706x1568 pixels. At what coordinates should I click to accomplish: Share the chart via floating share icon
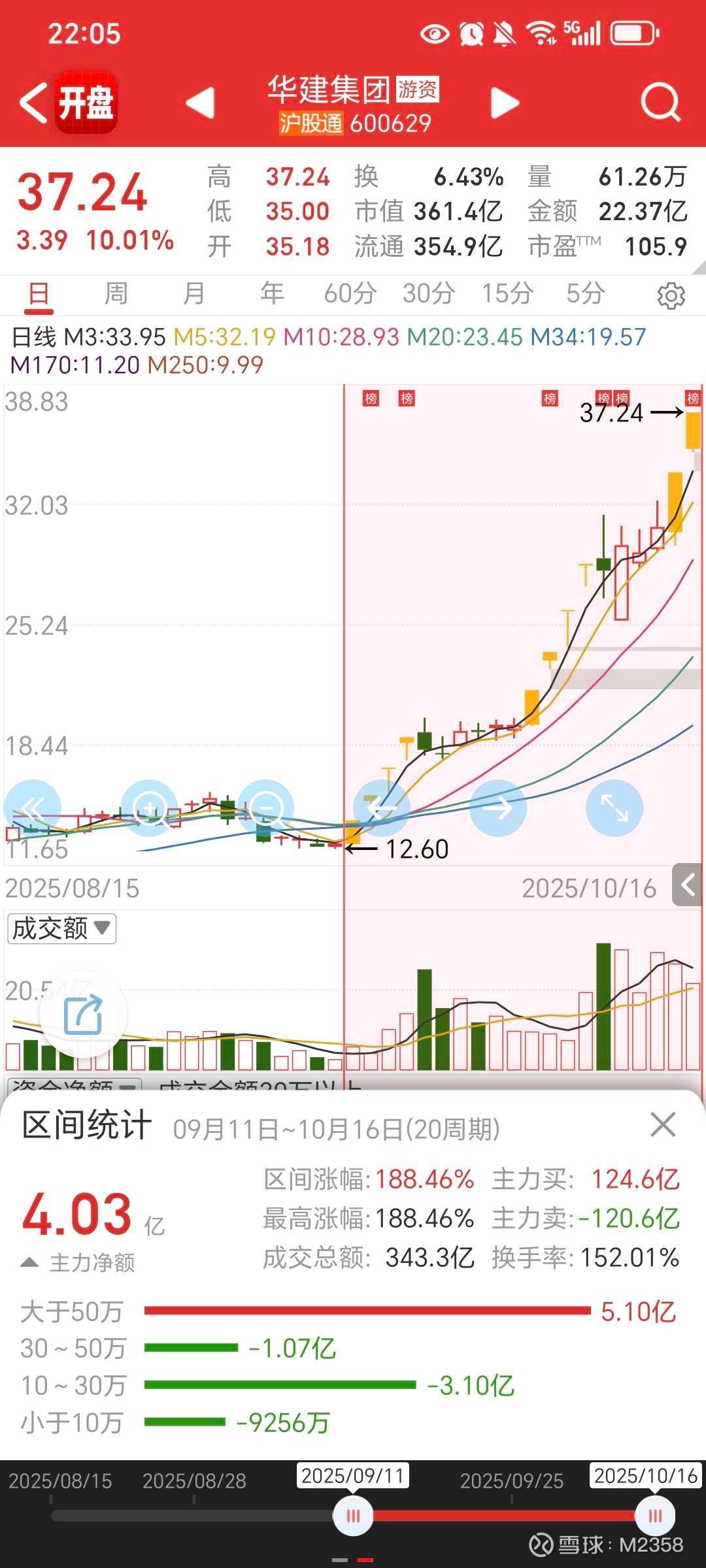(x=83, y=1015)
